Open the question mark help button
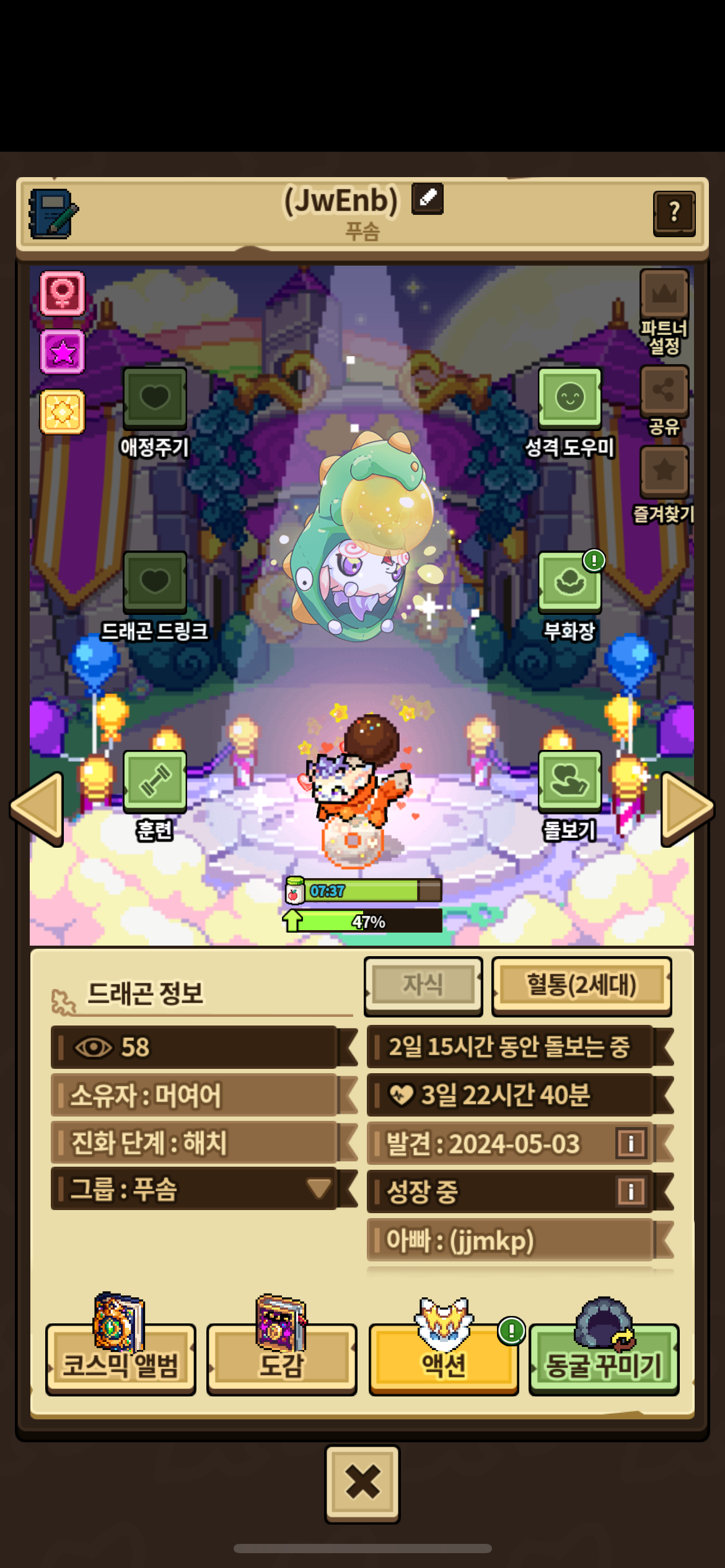The image size is (725, 1568). click(x=674, y=213)
